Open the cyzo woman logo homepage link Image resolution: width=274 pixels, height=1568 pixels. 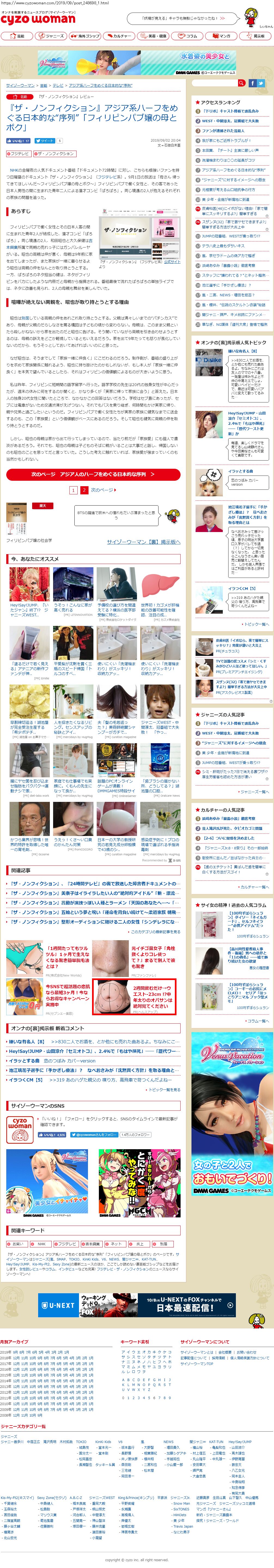click(x=38, y=19)
